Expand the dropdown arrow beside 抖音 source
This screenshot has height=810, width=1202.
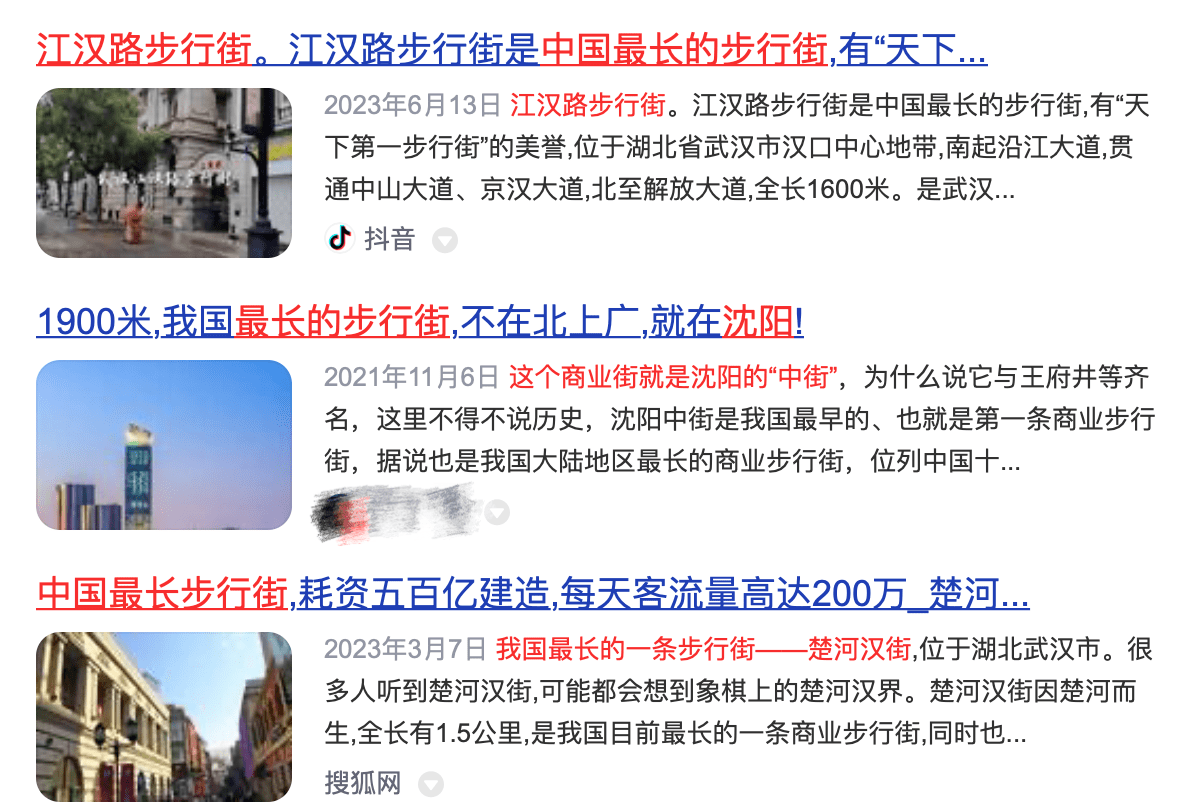click(445, 241)
